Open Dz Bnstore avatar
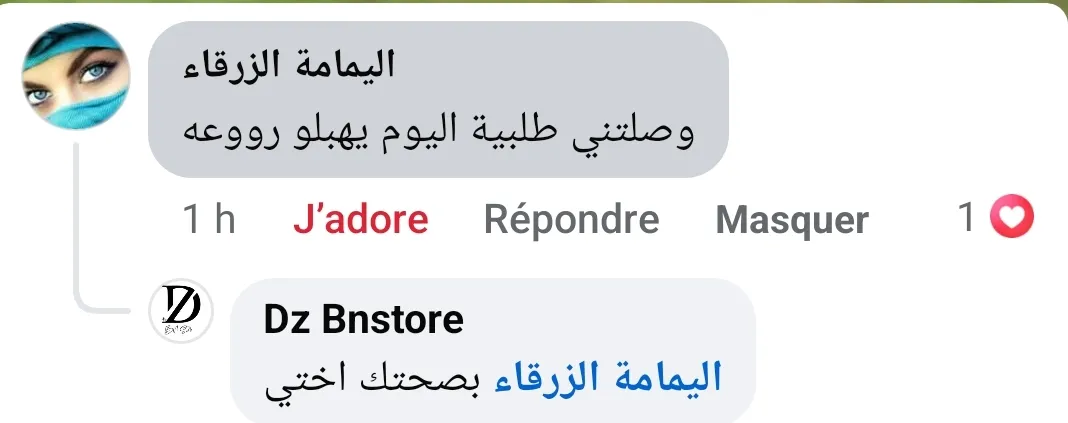The width and height of the screenshot is (1068, 423). tap(181, 311)
